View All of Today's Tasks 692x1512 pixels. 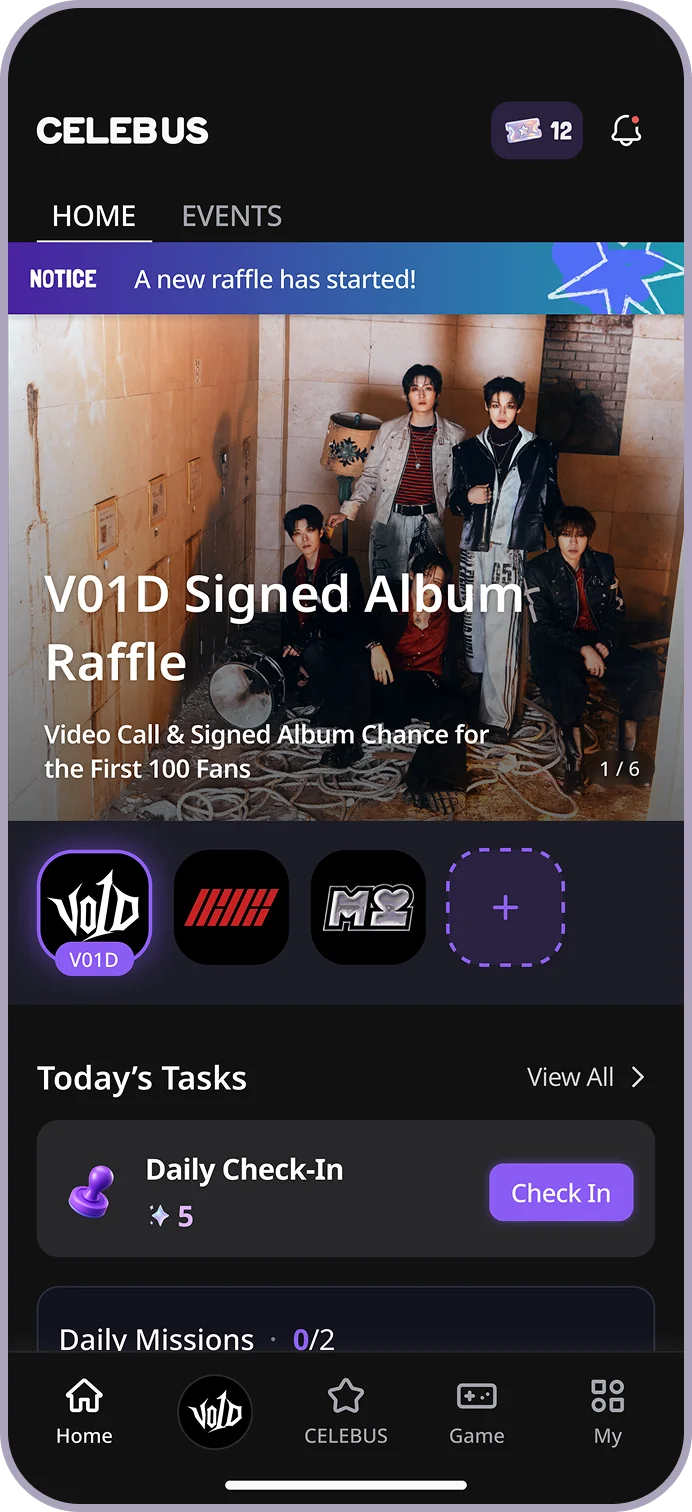[x=586, y=1077]
